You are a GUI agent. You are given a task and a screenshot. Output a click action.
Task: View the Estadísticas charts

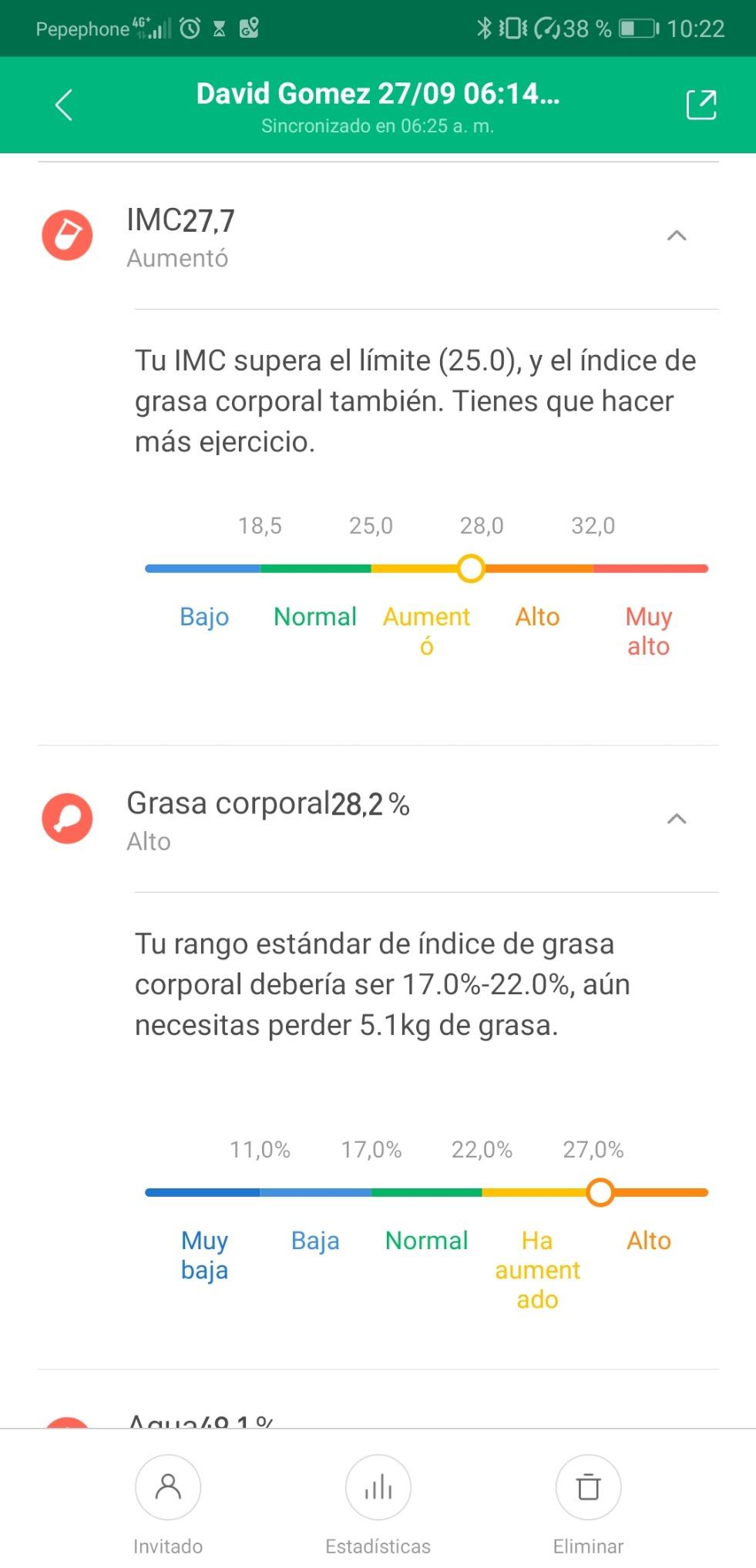pos(378,1488)
